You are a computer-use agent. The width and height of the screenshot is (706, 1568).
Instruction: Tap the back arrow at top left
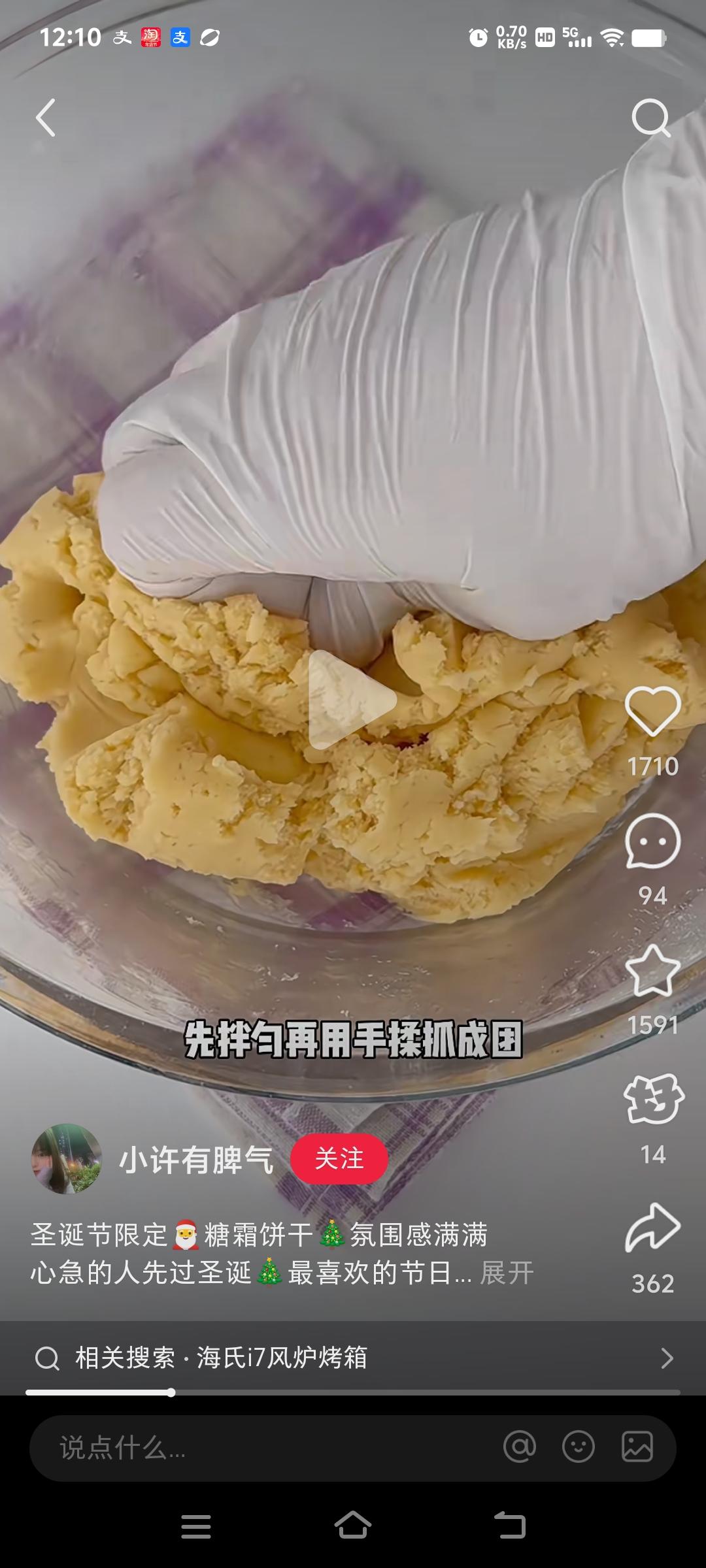pyautogui.click(x=46, y=118)
